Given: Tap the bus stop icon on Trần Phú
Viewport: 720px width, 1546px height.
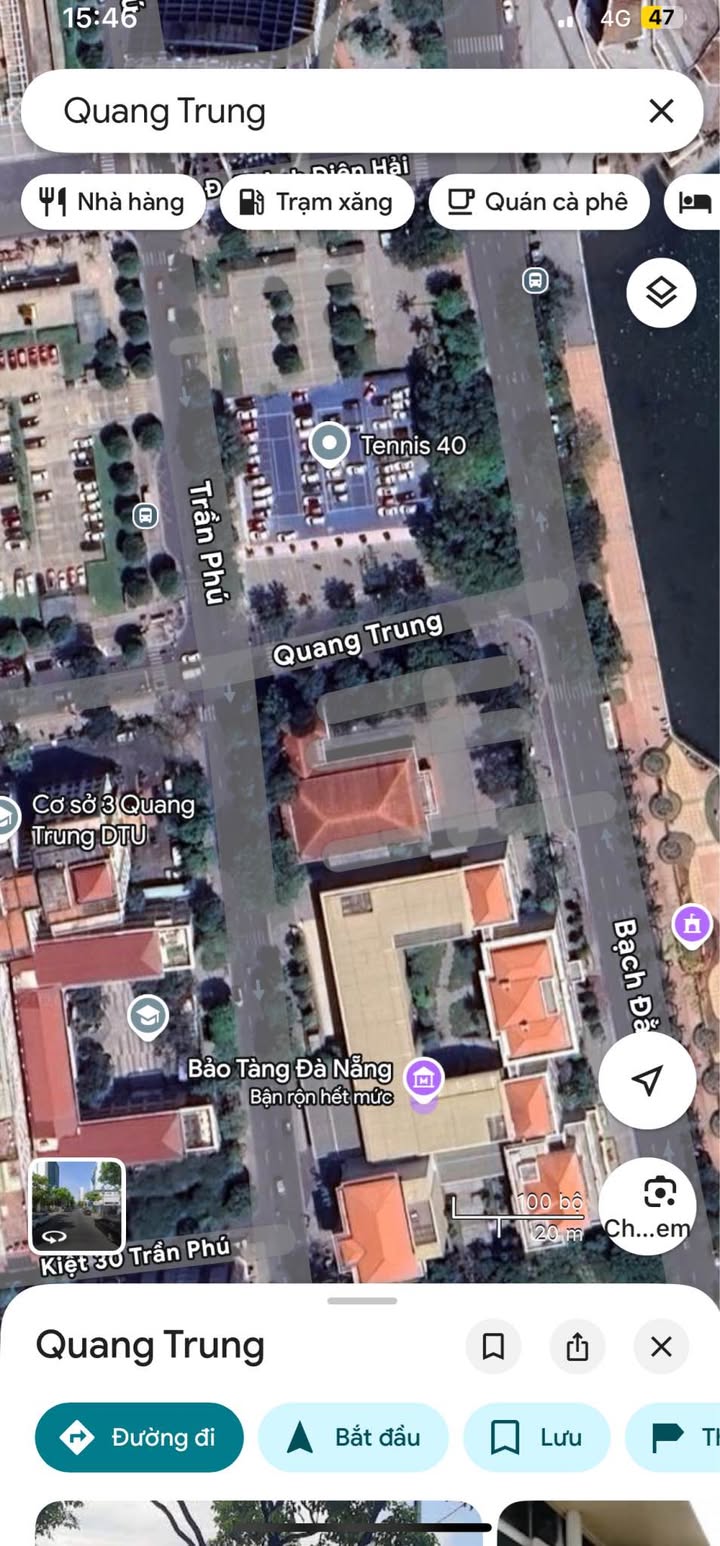Looking at the screenshot, I should (145, 516).
